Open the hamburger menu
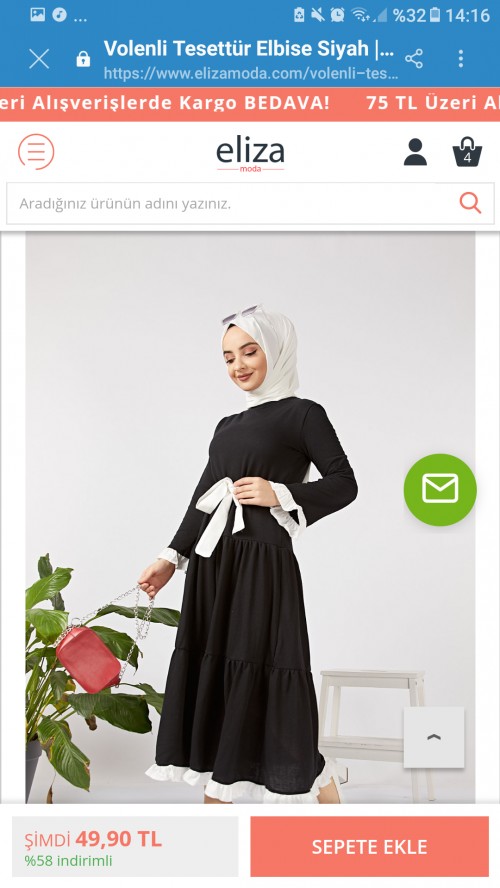Screen dimensions: 500x888 coord(36,152)
